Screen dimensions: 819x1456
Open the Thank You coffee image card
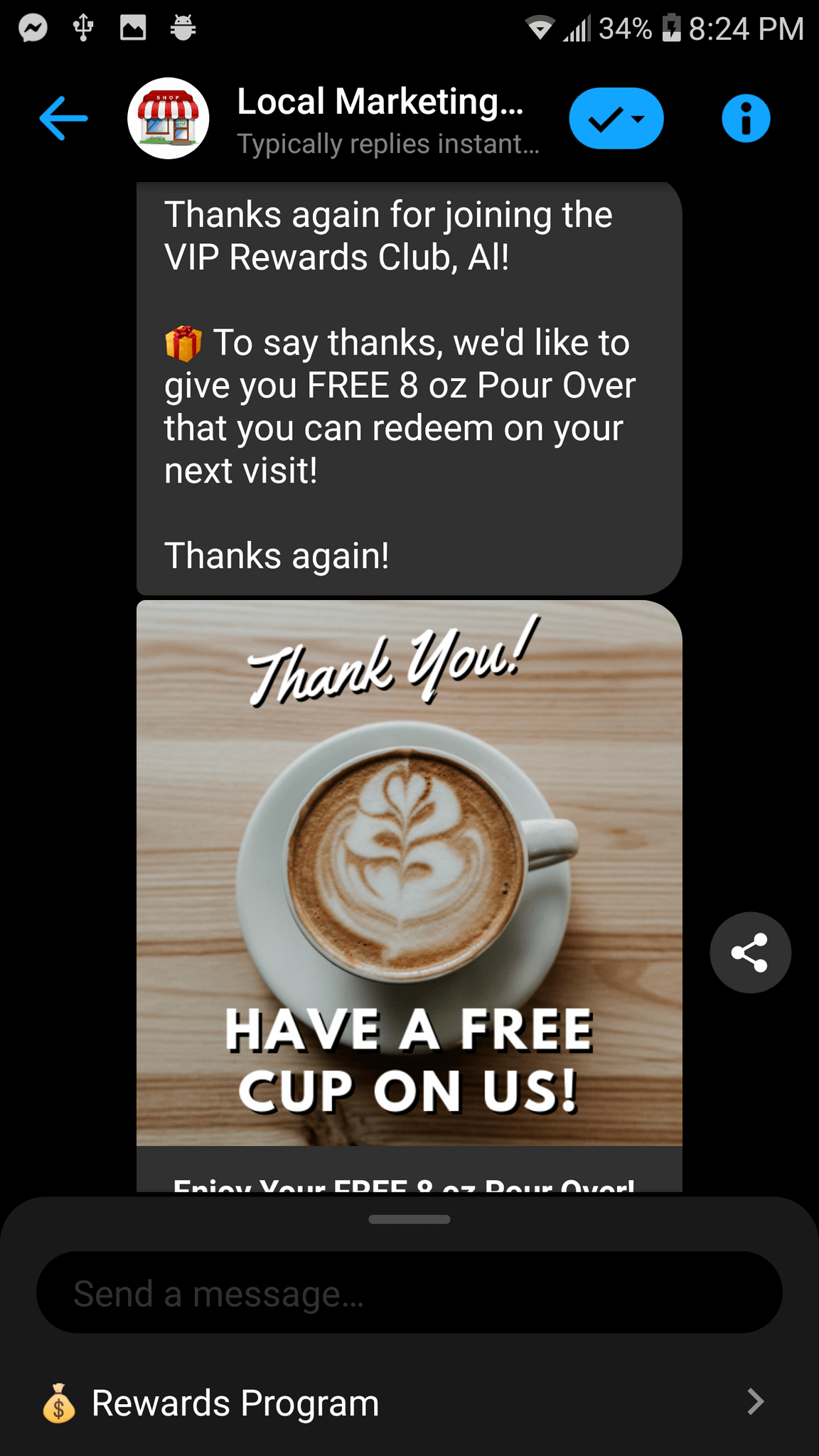coord(409,873)
